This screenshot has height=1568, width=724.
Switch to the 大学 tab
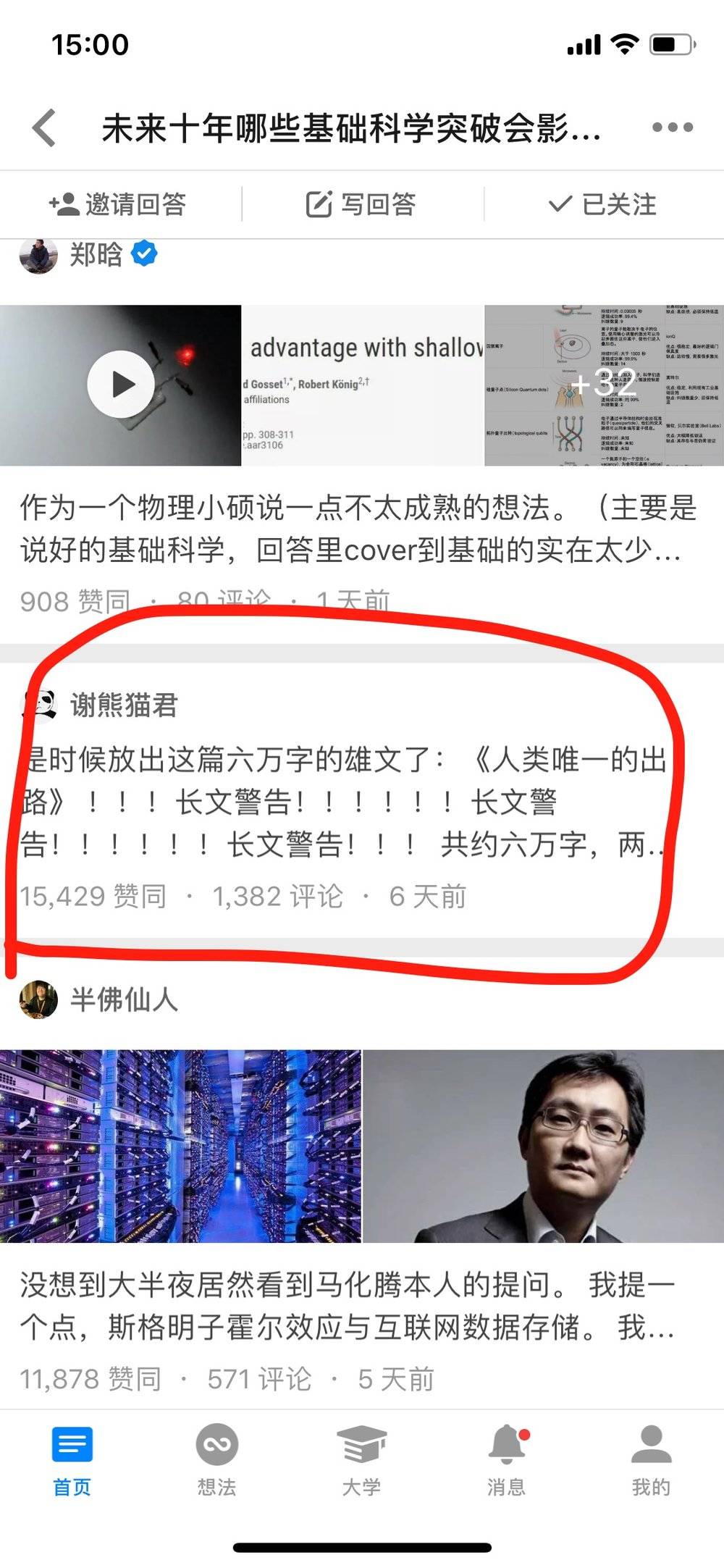tap(362, 1460)
